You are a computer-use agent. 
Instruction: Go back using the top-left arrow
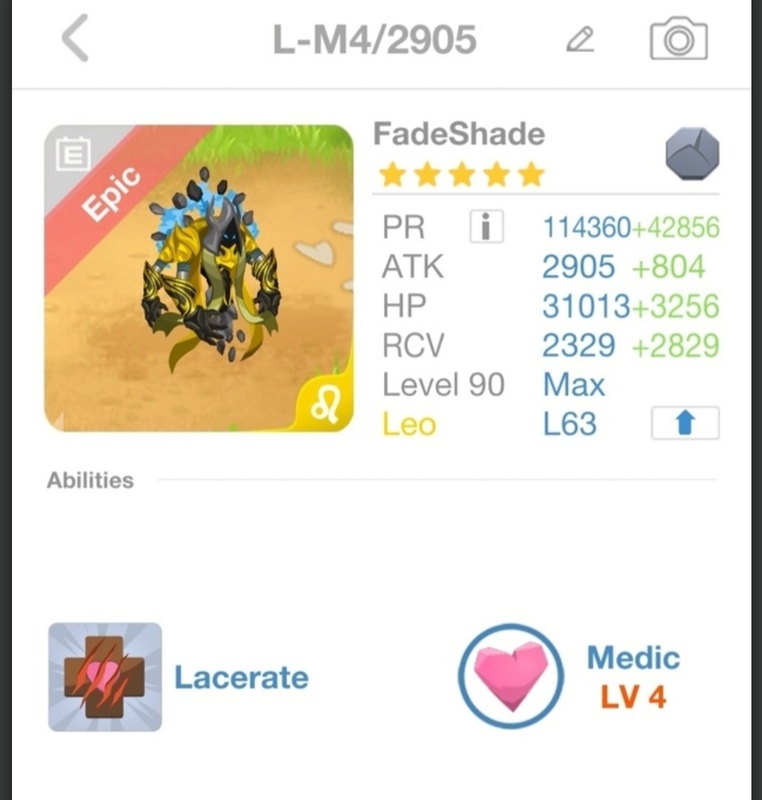[x=75, y=40]
